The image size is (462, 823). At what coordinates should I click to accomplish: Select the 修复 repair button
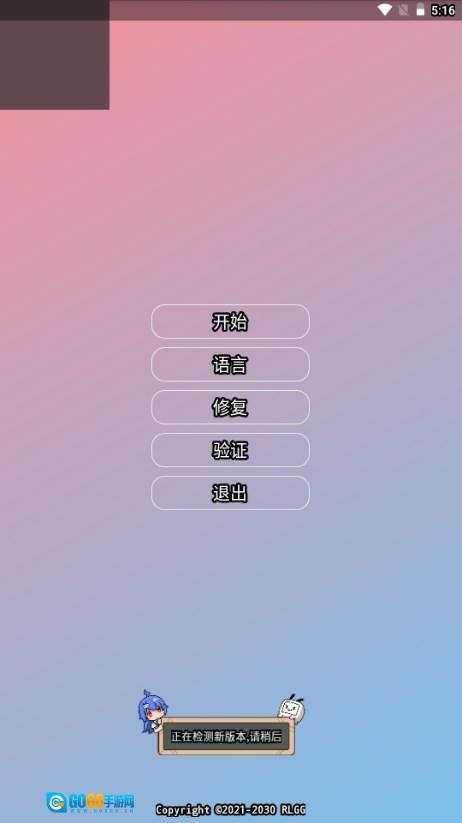230,407
